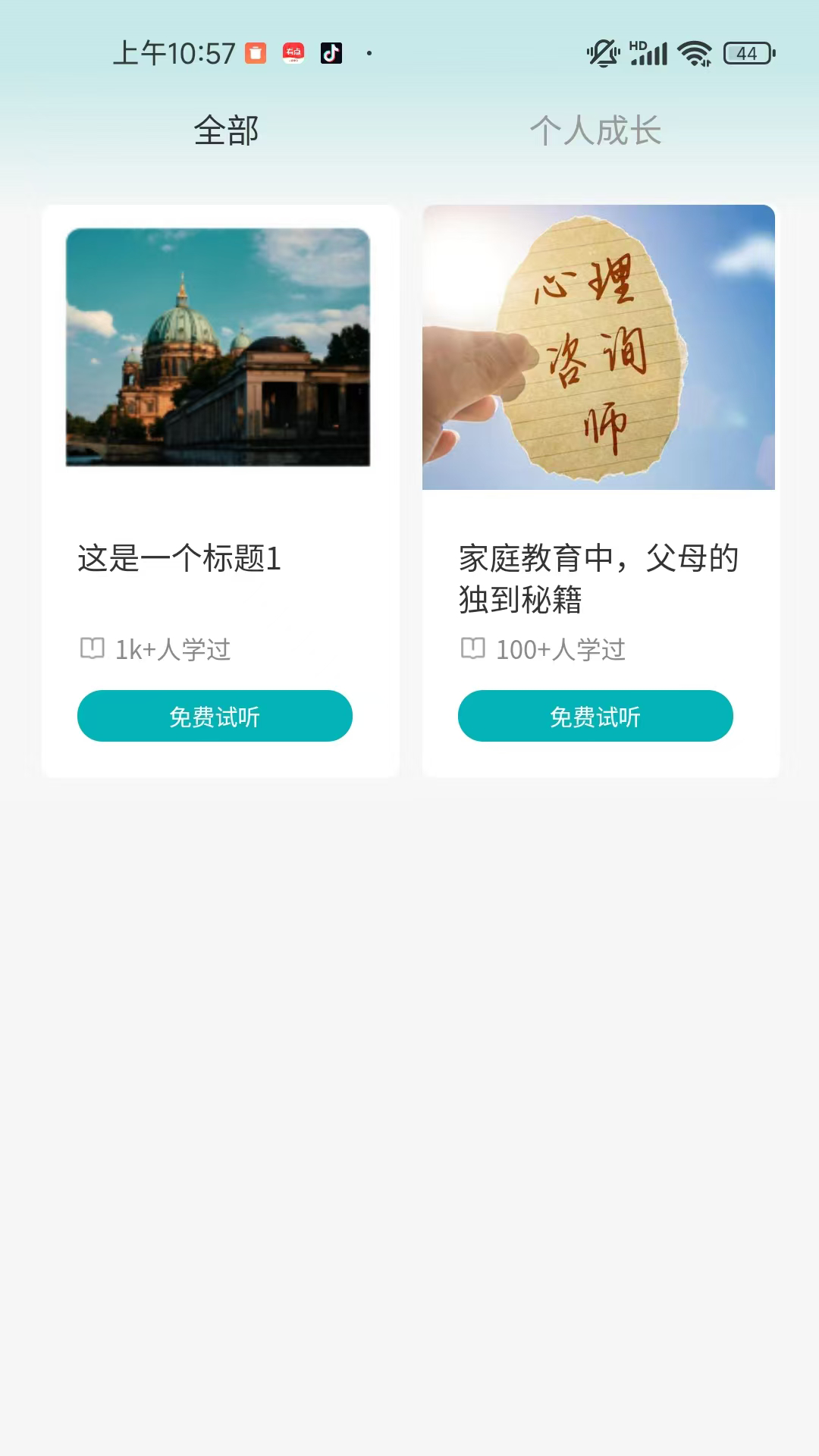
Task: Tap the book icon beside 100+人学过
Action: (x=473, y=649)
